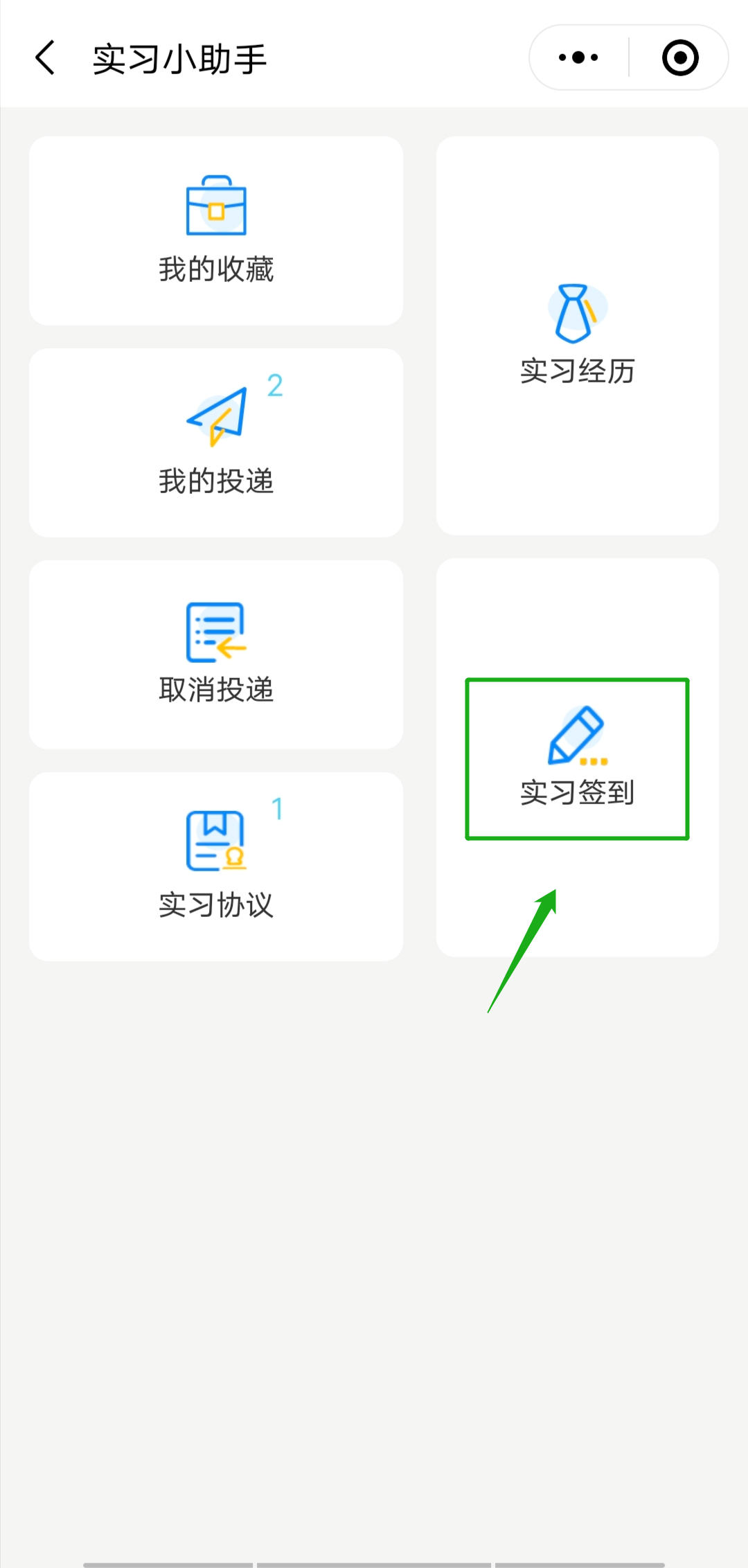Viewport: 748px width, 1568px height.
Task: Tap 实习签到 to check in
Action: coord(578,759)
